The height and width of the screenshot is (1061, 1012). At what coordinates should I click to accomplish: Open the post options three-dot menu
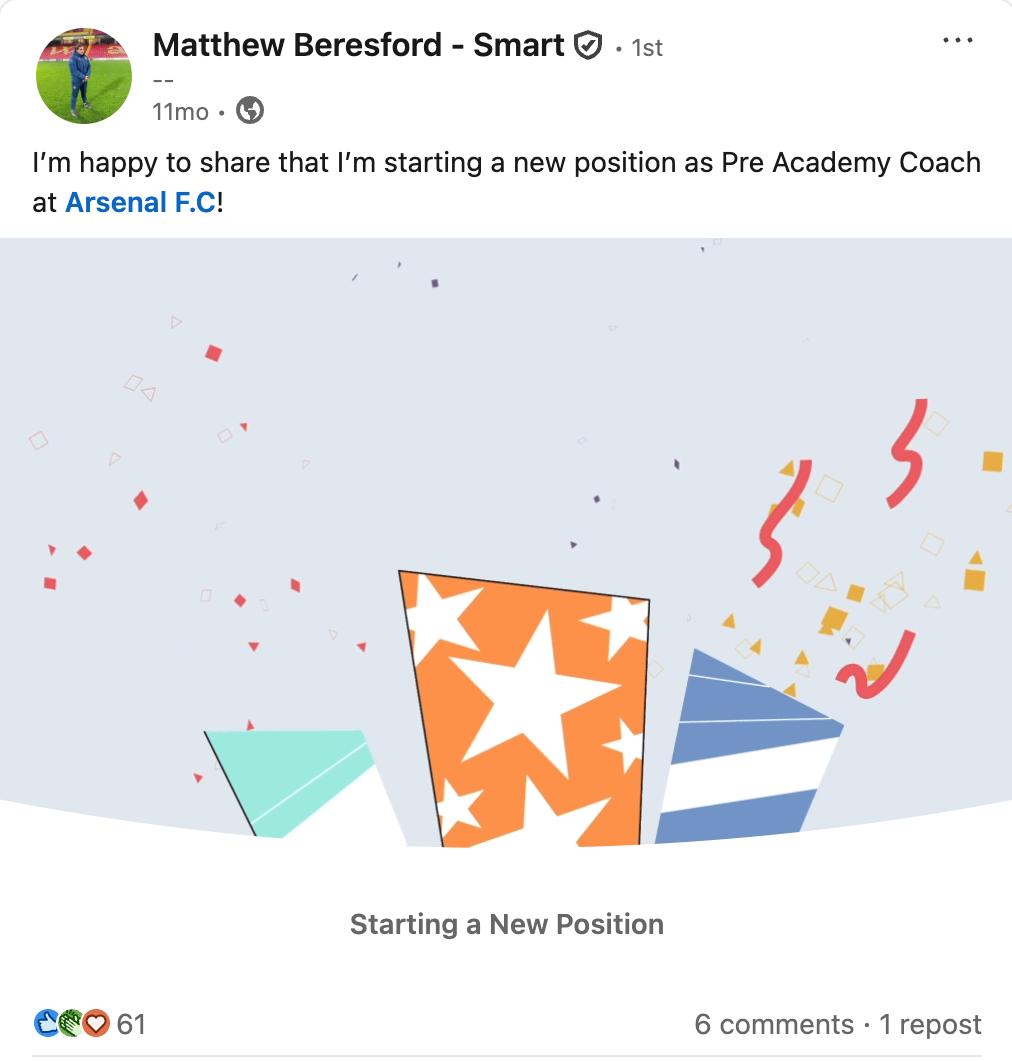point(958,39)
